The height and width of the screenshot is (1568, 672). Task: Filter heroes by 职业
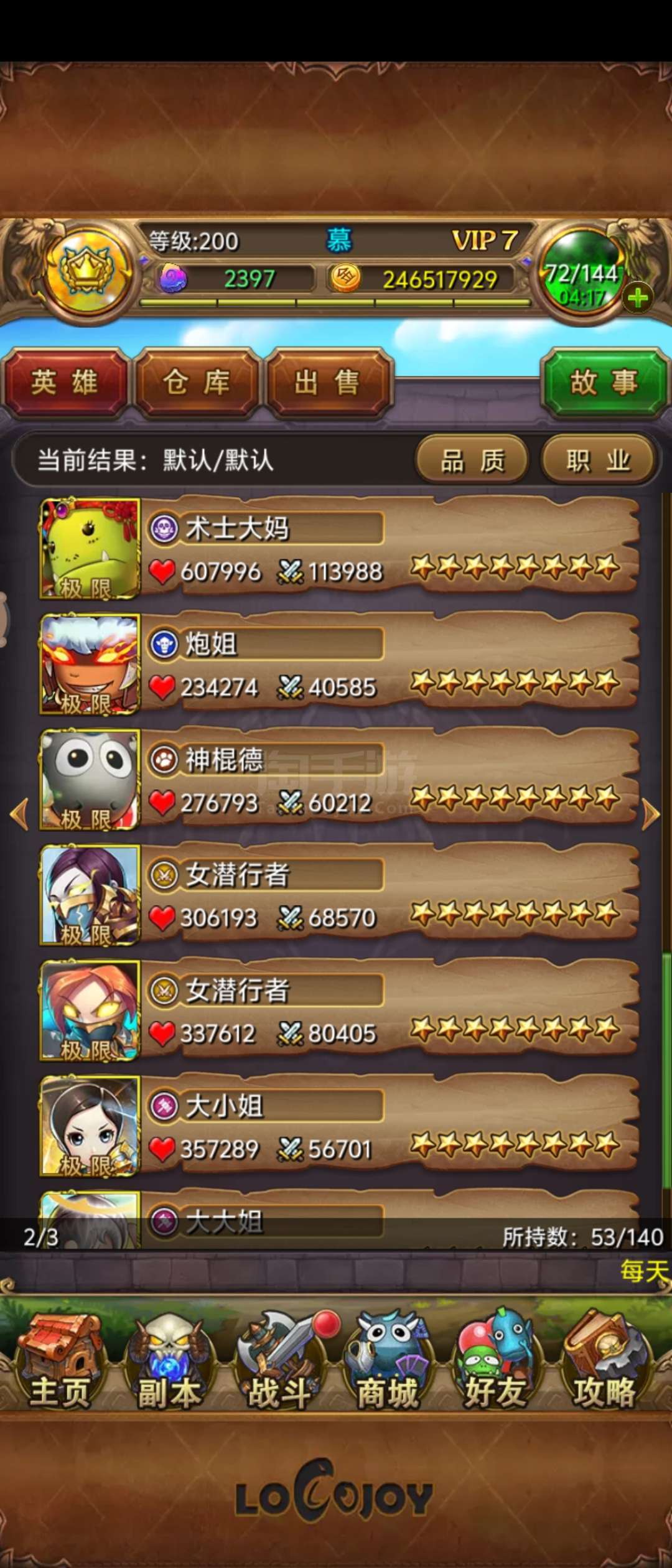(x=599, y=461)
